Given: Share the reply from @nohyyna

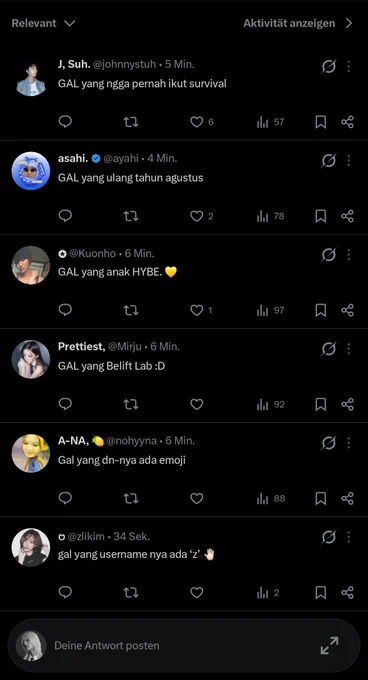Looking at the screenshot, I should pos(347,498).
